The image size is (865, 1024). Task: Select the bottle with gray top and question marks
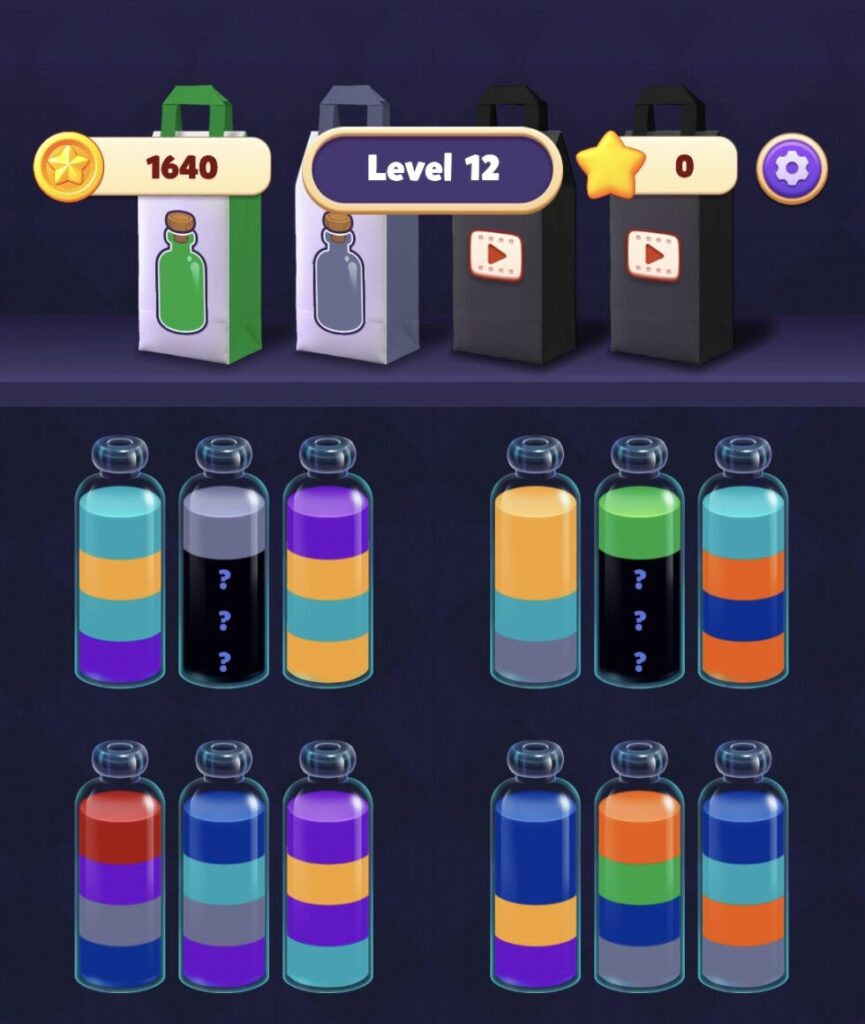pos(223,570)
